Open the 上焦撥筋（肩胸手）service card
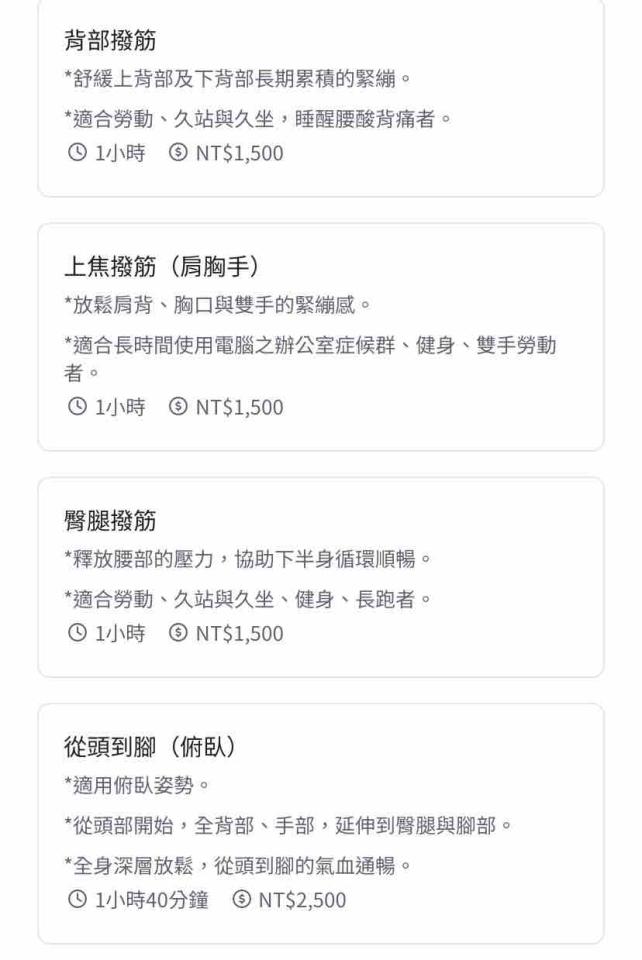 pyautogui.click(x=320, y=336)
